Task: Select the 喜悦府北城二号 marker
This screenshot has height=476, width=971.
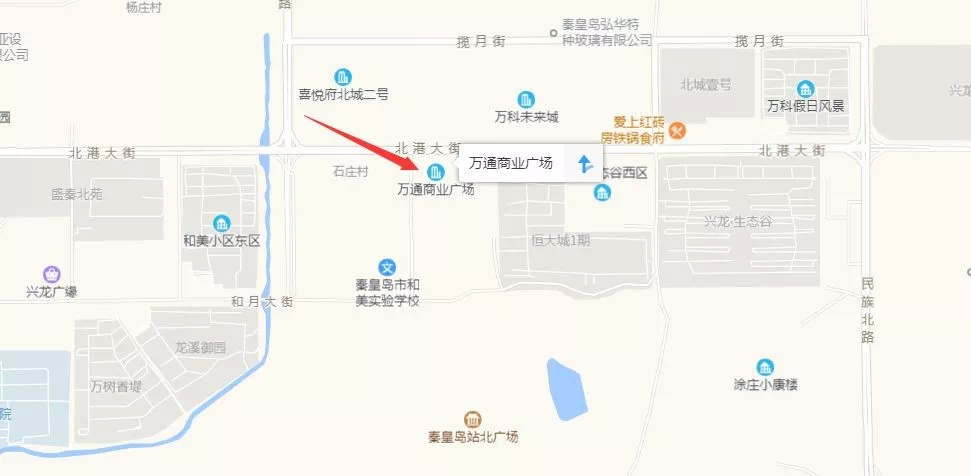Action: click(343, 77)
